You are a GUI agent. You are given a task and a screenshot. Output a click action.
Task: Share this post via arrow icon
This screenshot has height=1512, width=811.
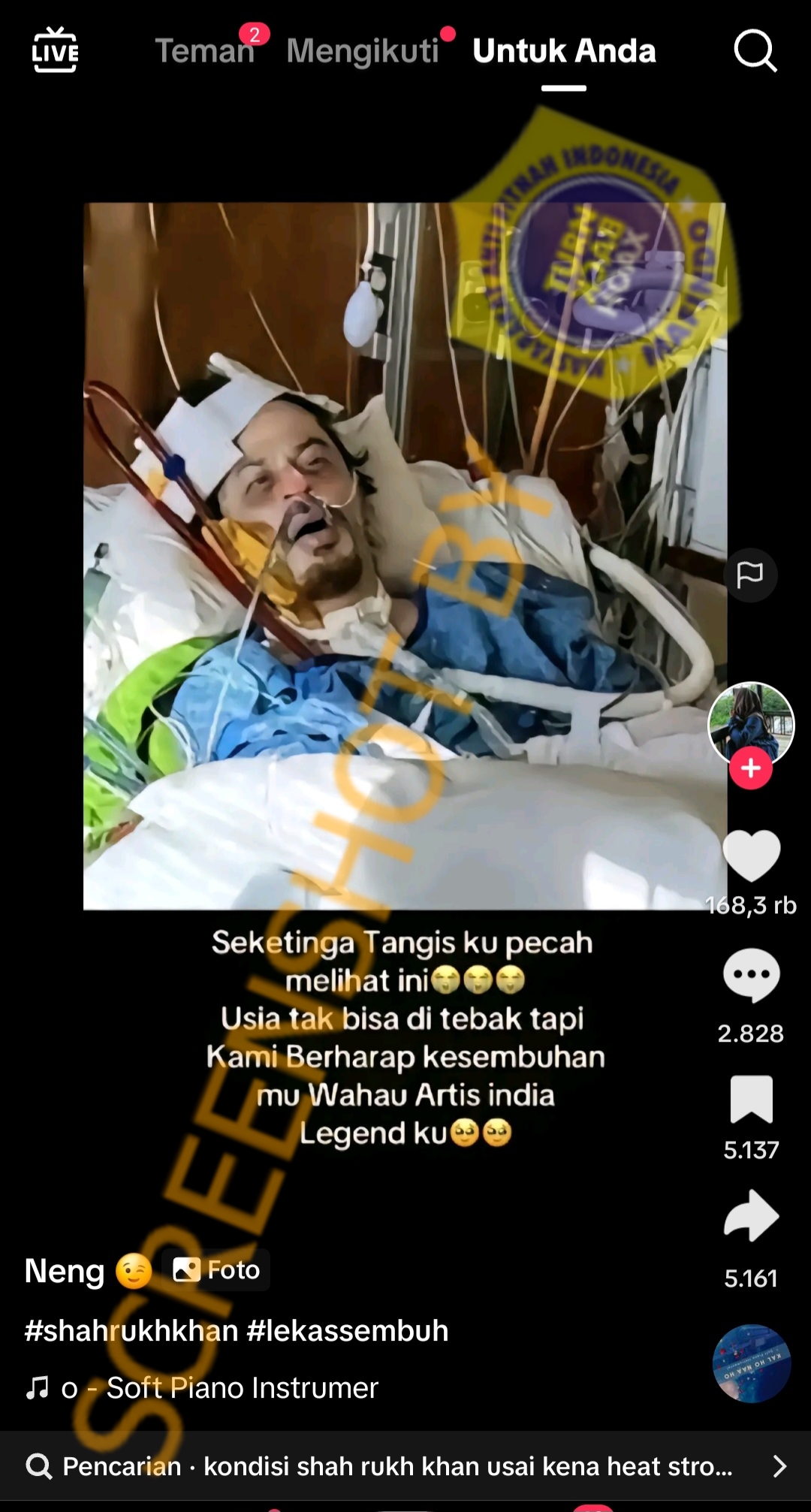[751, 1216]
